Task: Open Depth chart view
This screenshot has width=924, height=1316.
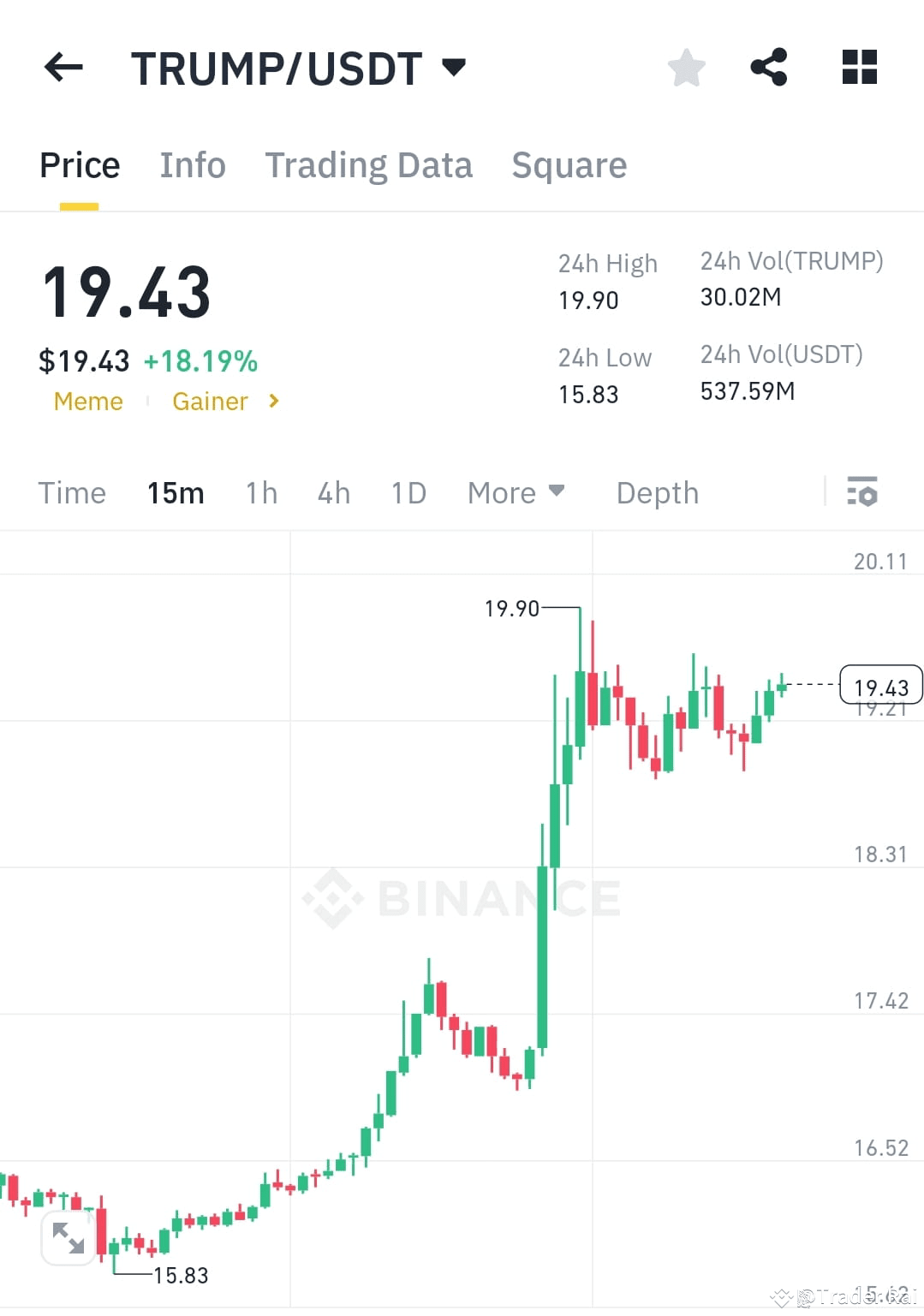Action: tap(657, 492)
